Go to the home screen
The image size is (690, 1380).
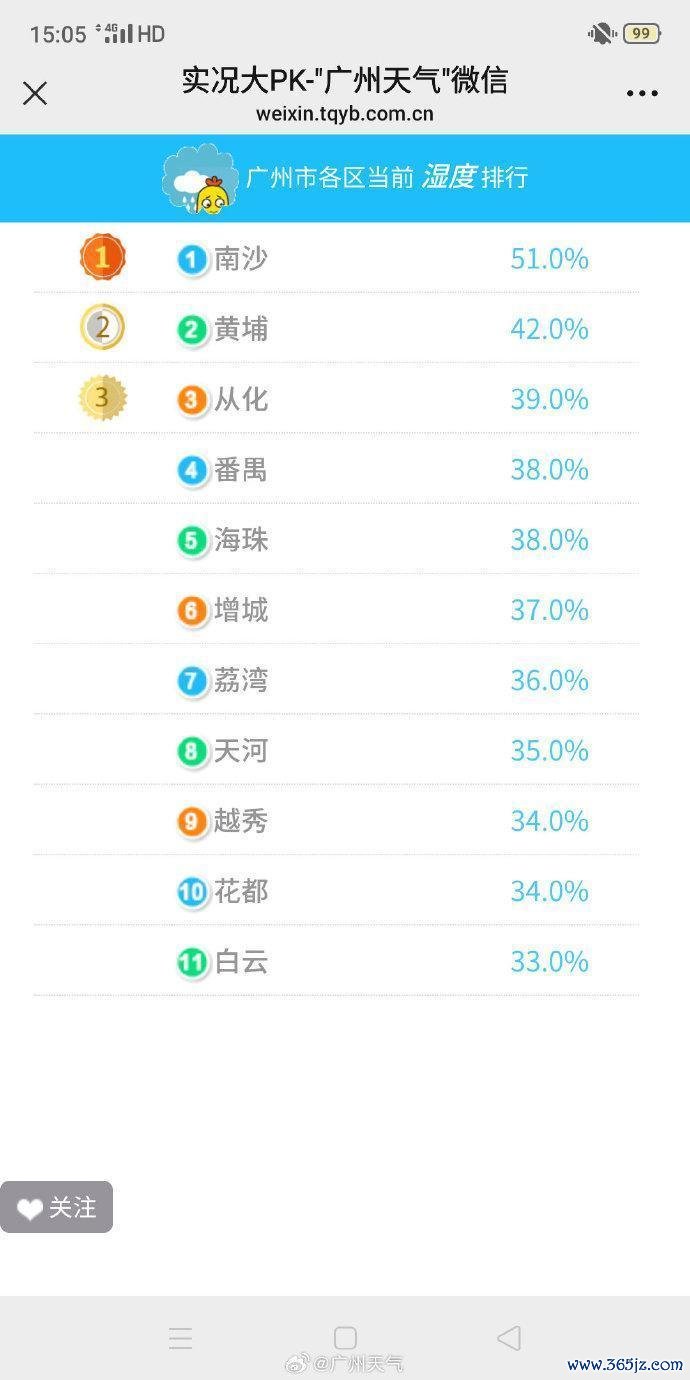point(345,1338)
